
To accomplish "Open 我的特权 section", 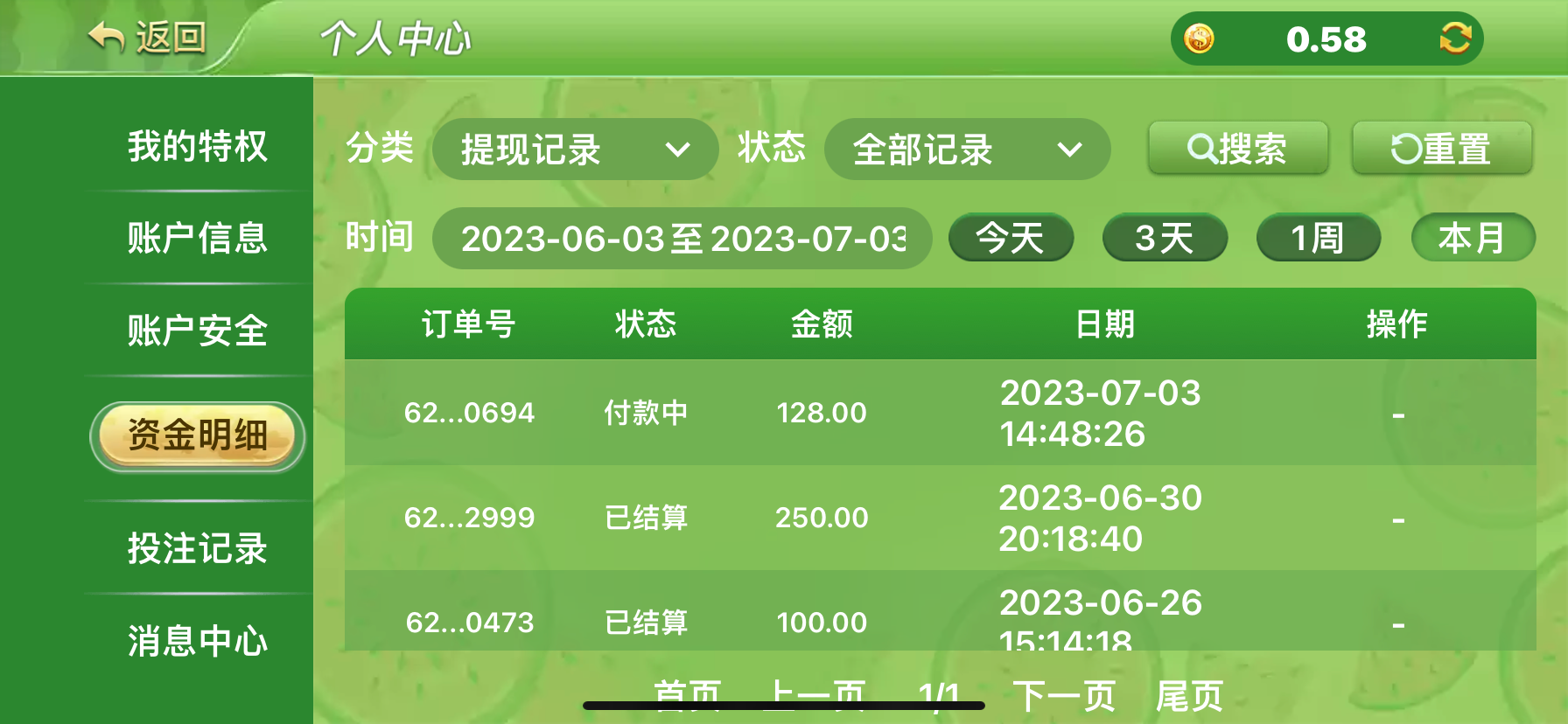I will (x=197, y=146).
